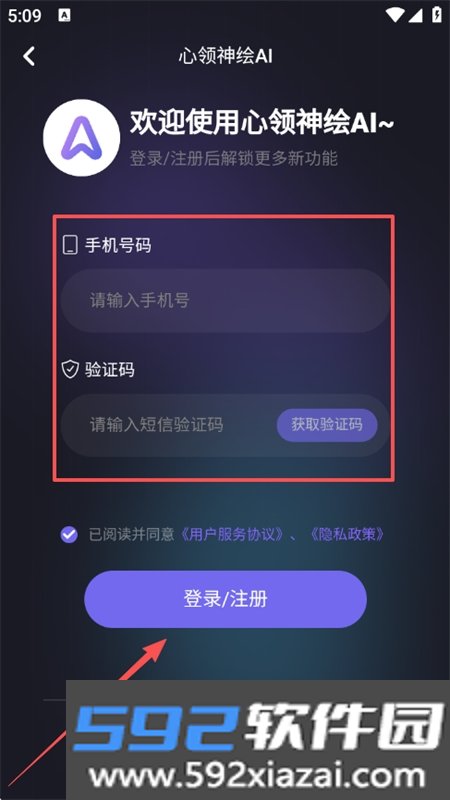450x800 pixels.
Task: Tap the phone number input field
Action: pyautogui.click(x=225, y=301)
